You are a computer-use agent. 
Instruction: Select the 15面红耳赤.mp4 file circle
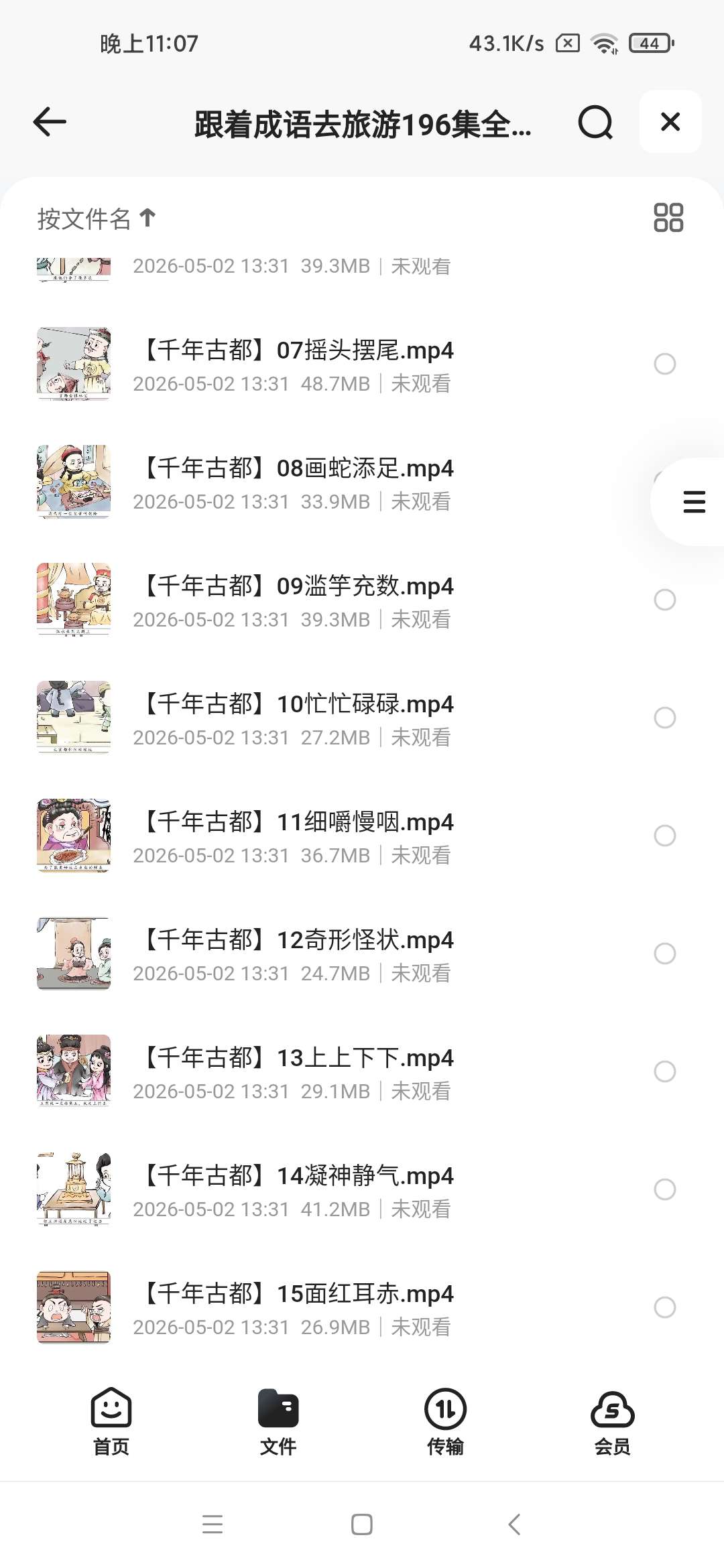(664, 1307)
